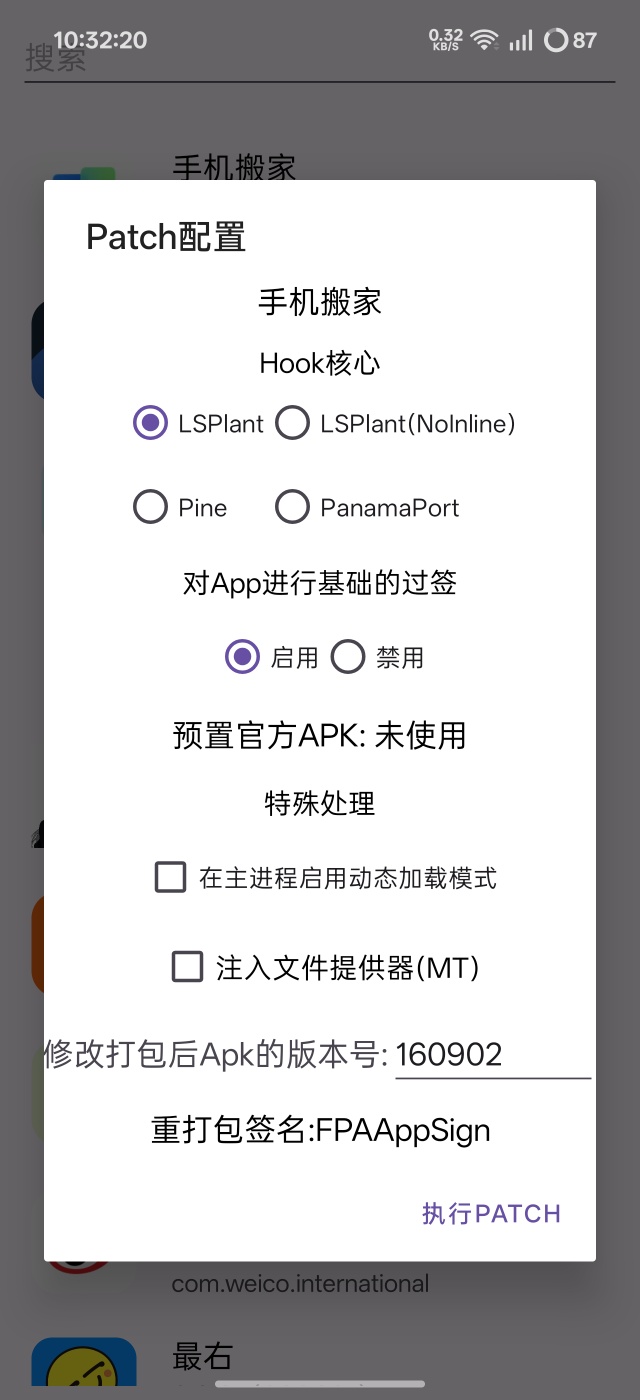Check 在主进程启用动态加载模式
The height and width of the screenshot is (1400, 640).
click(x=171, y=878)
